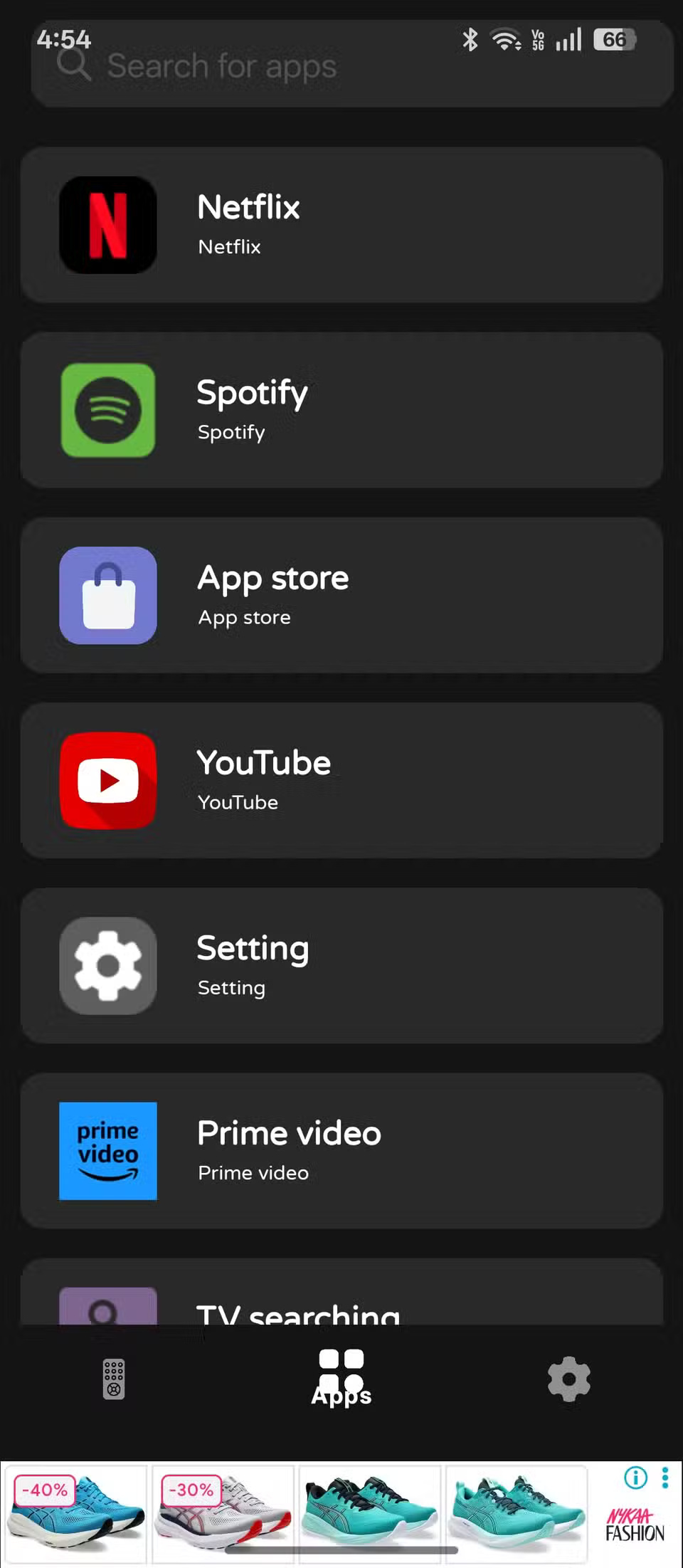Open the Netflix app icon
Image resolution: width=683 pixels, height=1568 pixels.
click(x=107, y=223)
